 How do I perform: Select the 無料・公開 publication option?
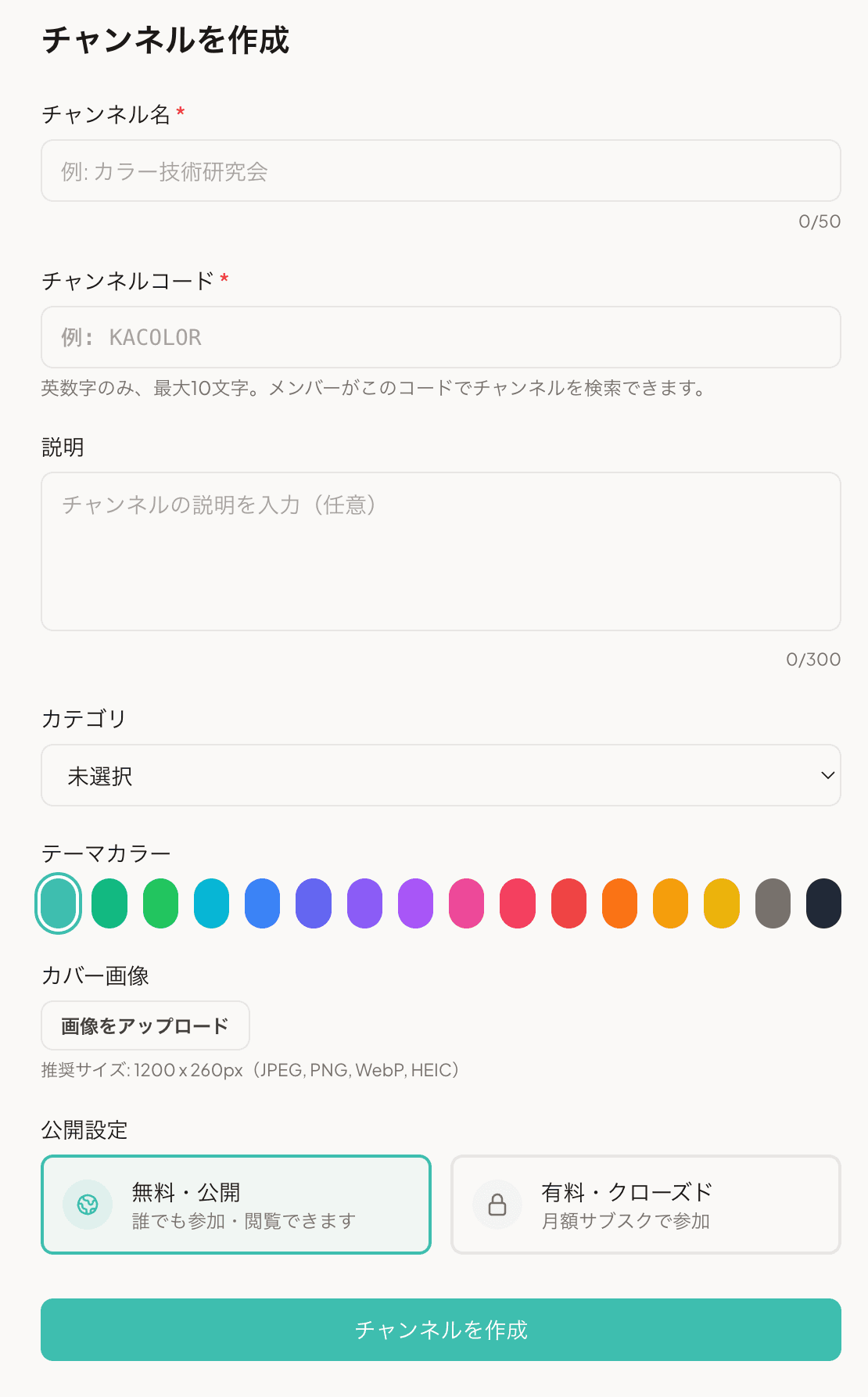(x=236, y=1205)
